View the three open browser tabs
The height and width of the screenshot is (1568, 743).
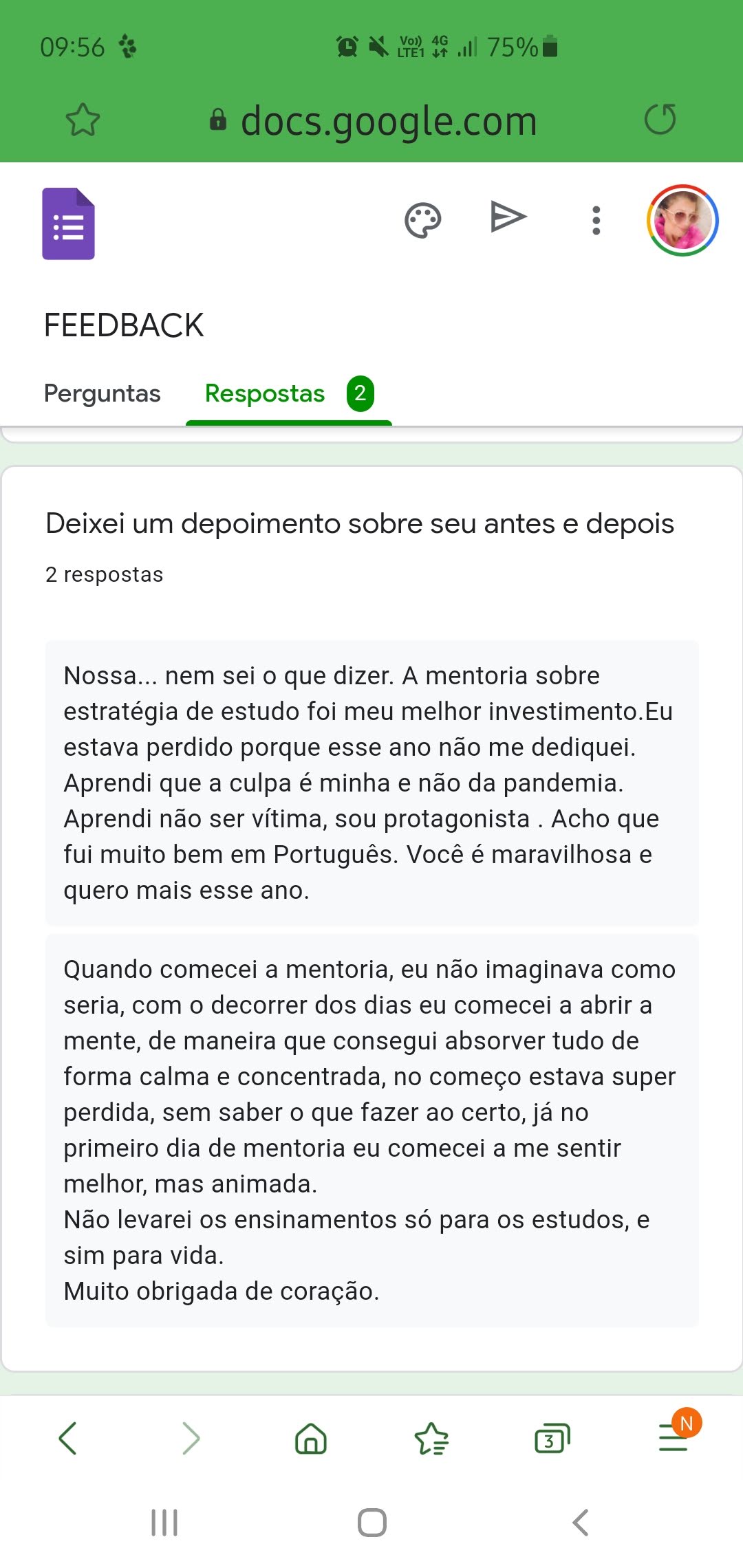(552, 1438)
